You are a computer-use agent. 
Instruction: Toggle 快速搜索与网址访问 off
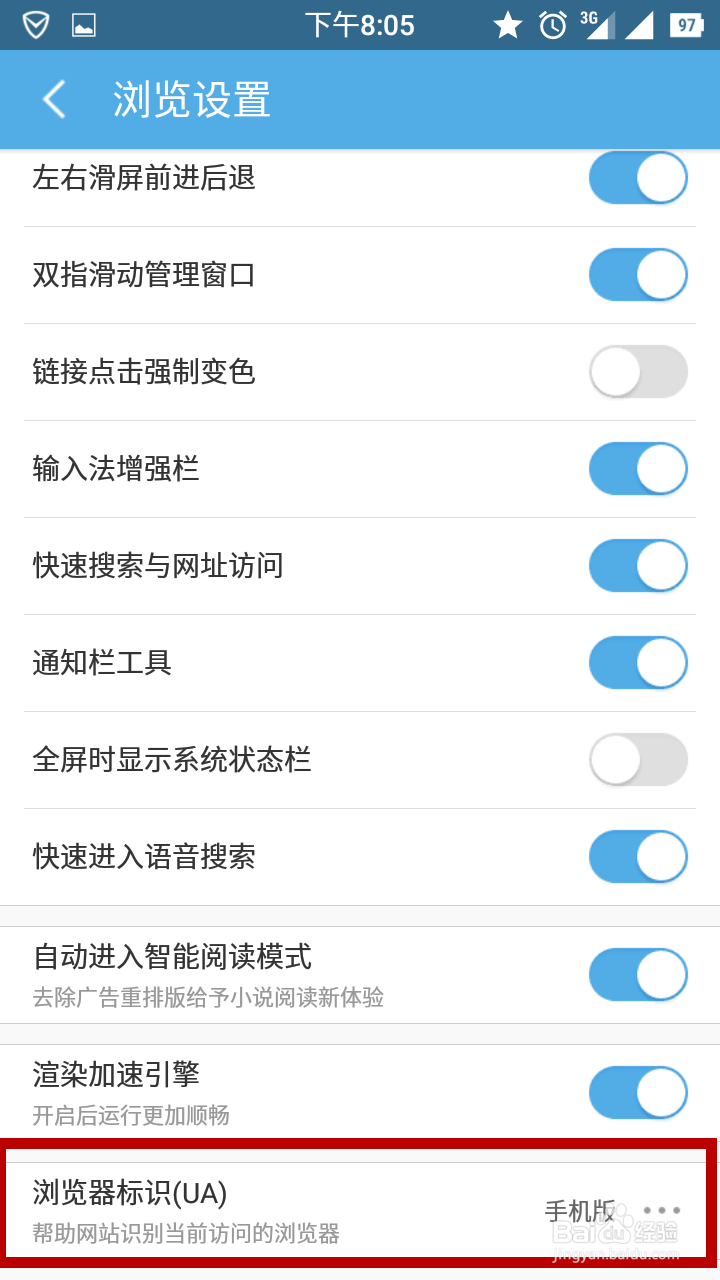pos(638,565)
